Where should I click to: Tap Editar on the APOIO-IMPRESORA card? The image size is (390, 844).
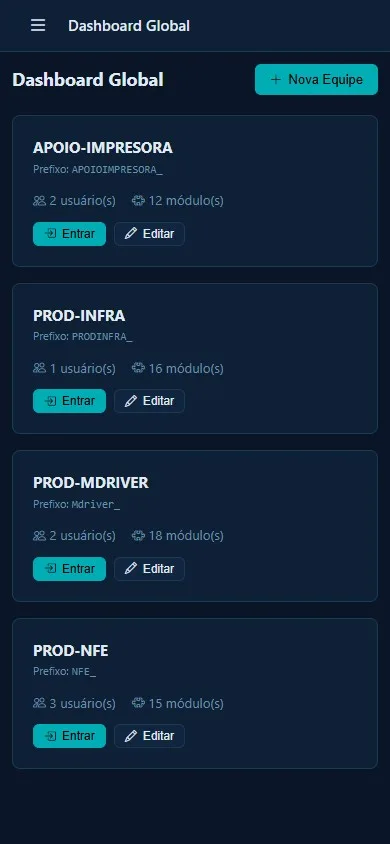pos(150,234)
